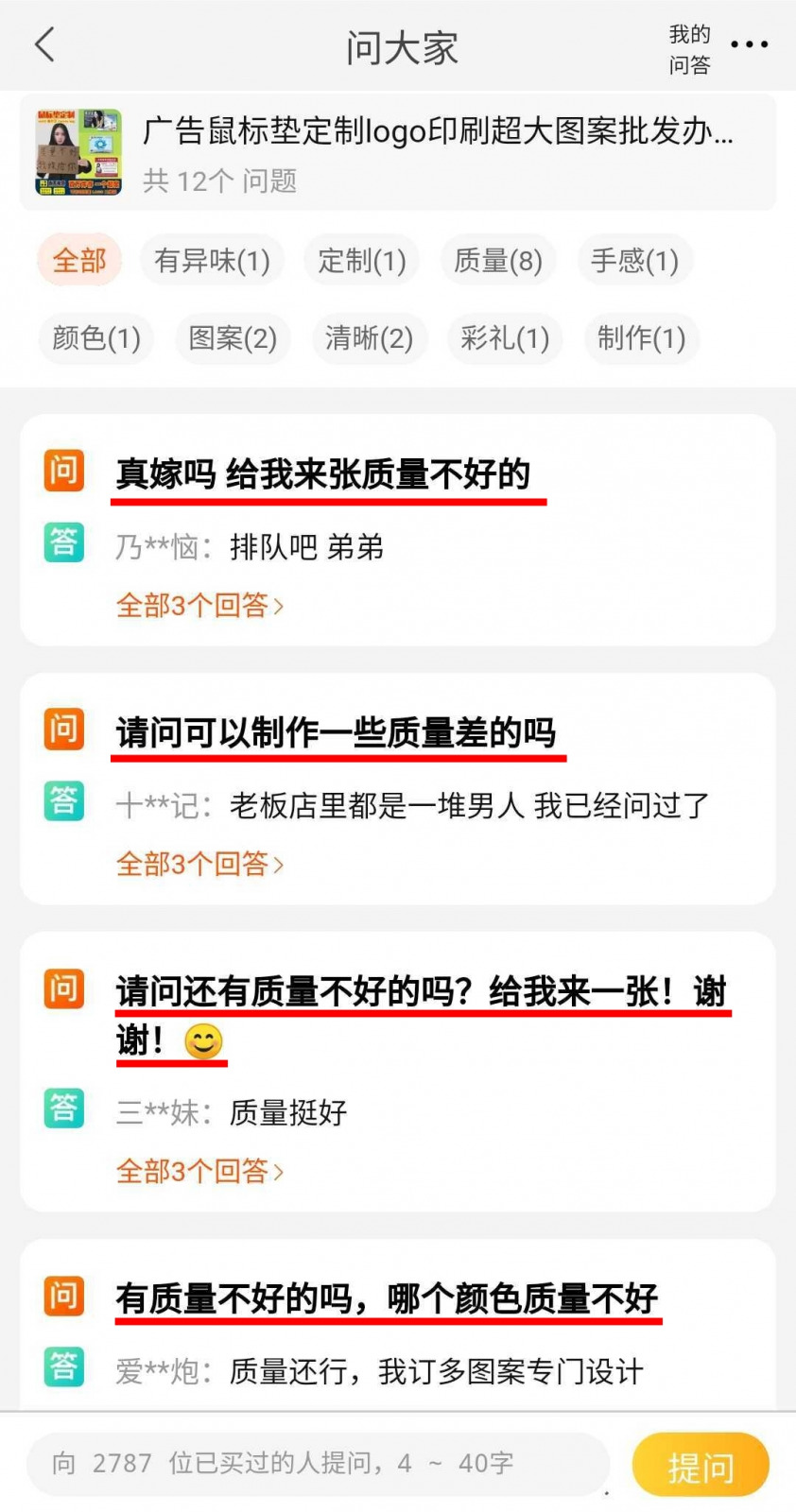Filter questions by 制作(1)
The height and width of the screenshot is (1512, 796).
pos(641,337)
